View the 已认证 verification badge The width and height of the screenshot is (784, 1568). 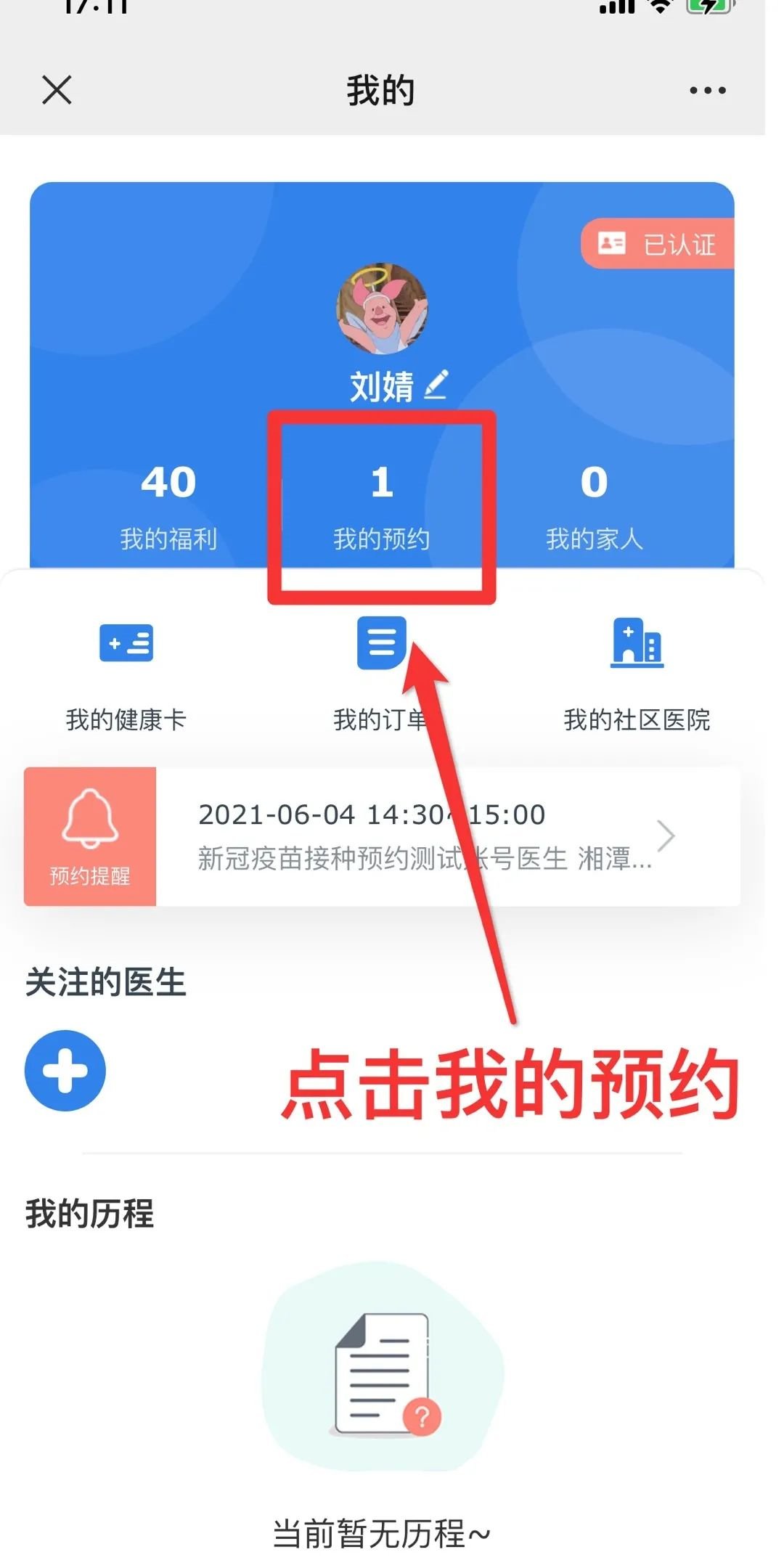click(x=659, y=244)
